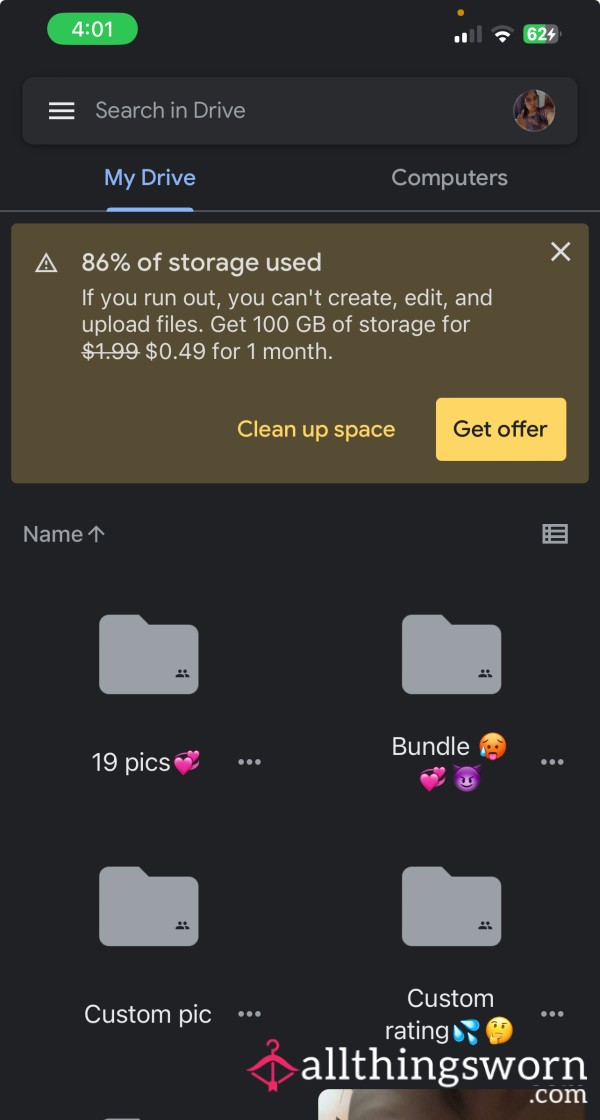The image size is (600, 1120).
Task: Tap Clean up space
Action: click(316, 429)
